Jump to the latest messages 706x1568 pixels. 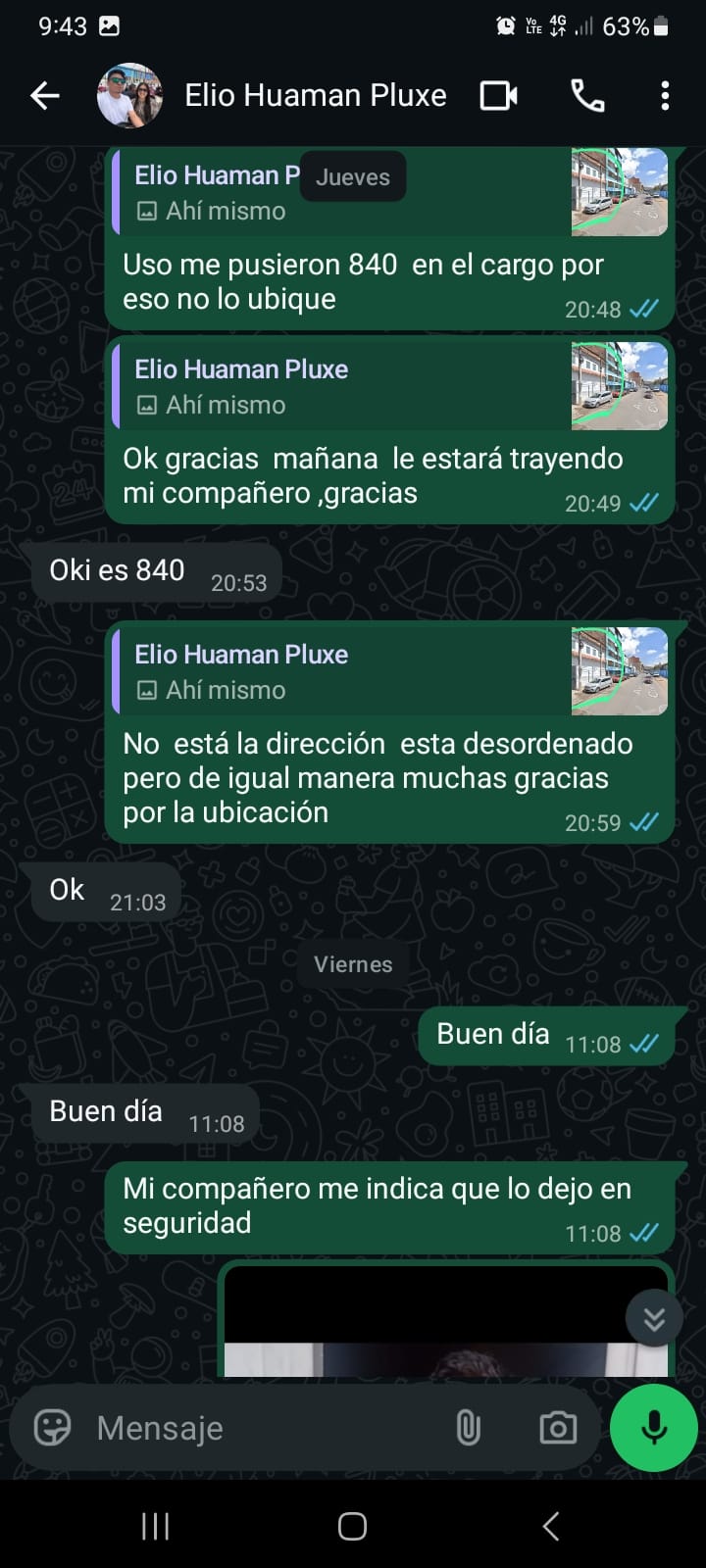point(654,1319)
